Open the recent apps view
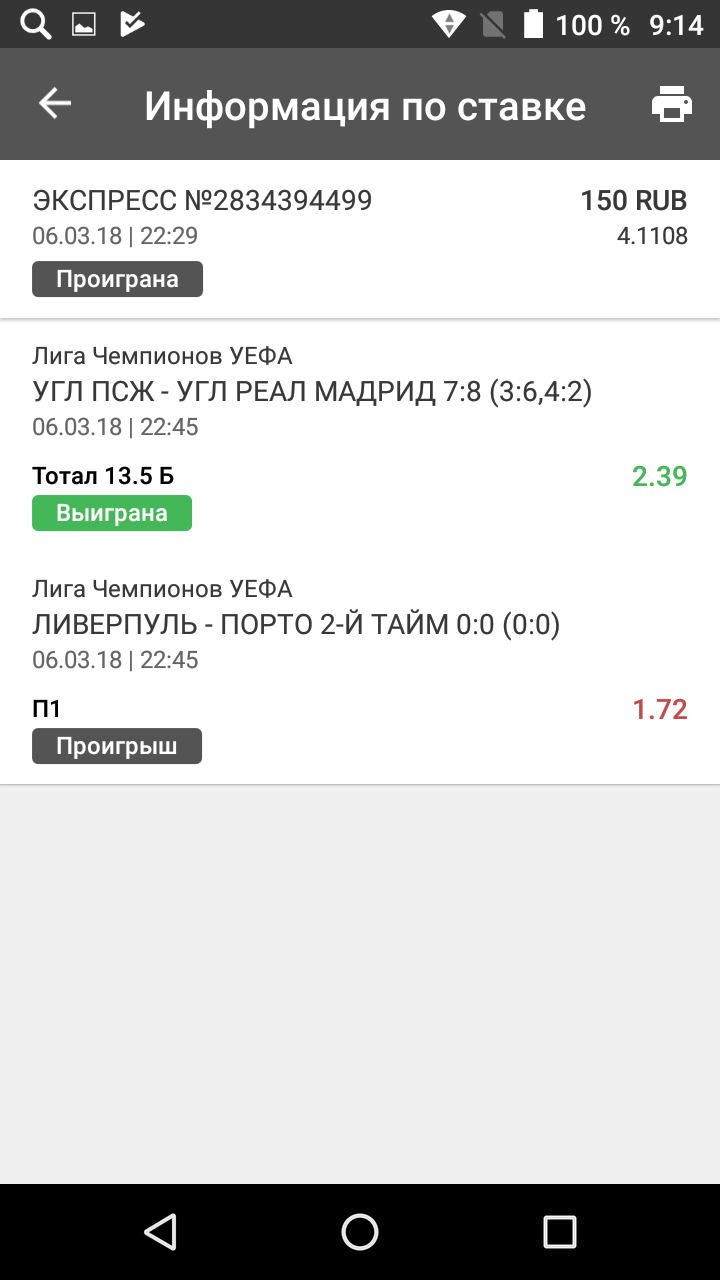Screen dimensions: 720x1280 [x=559, y=1232]
